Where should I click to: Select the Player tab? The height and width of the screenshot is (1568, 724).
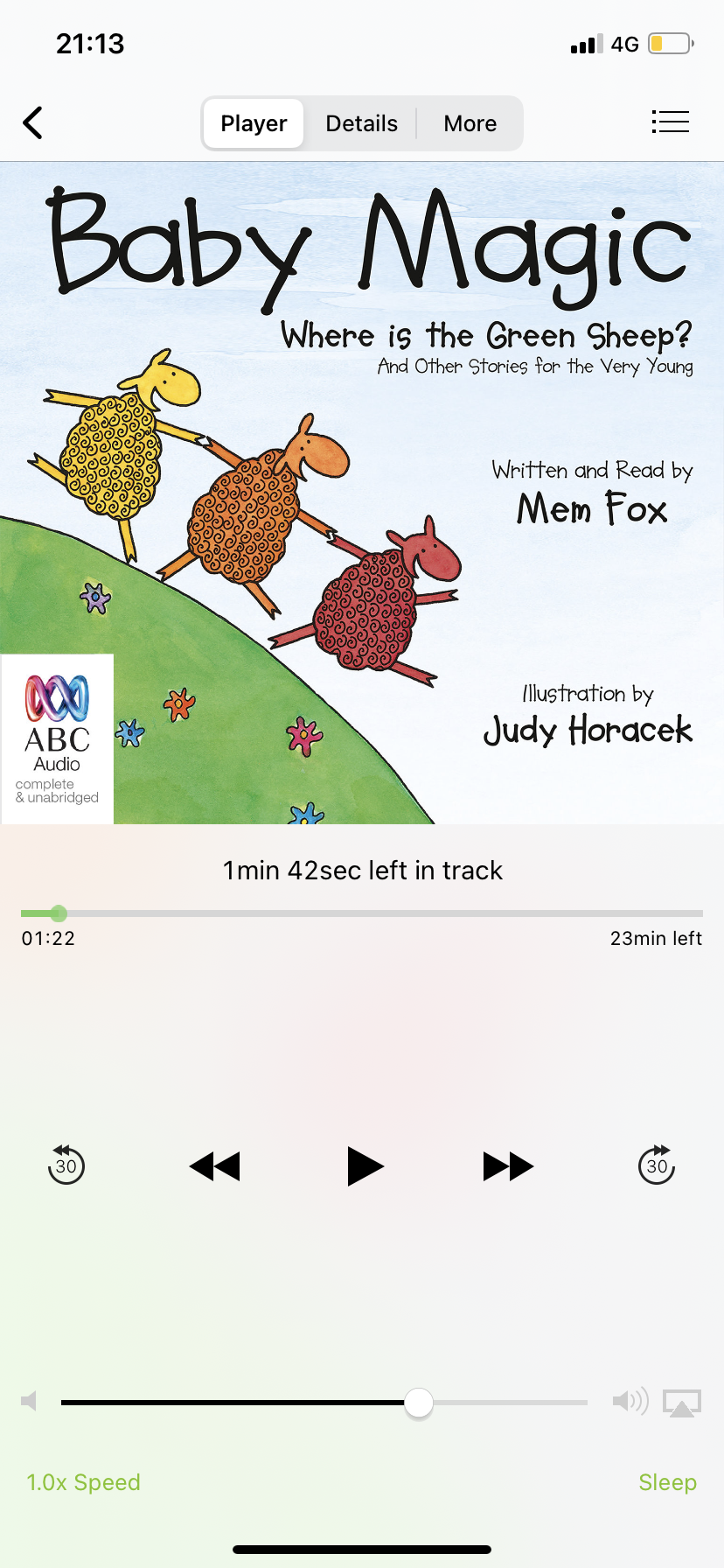pyautogui.click(x=254, y=123)
